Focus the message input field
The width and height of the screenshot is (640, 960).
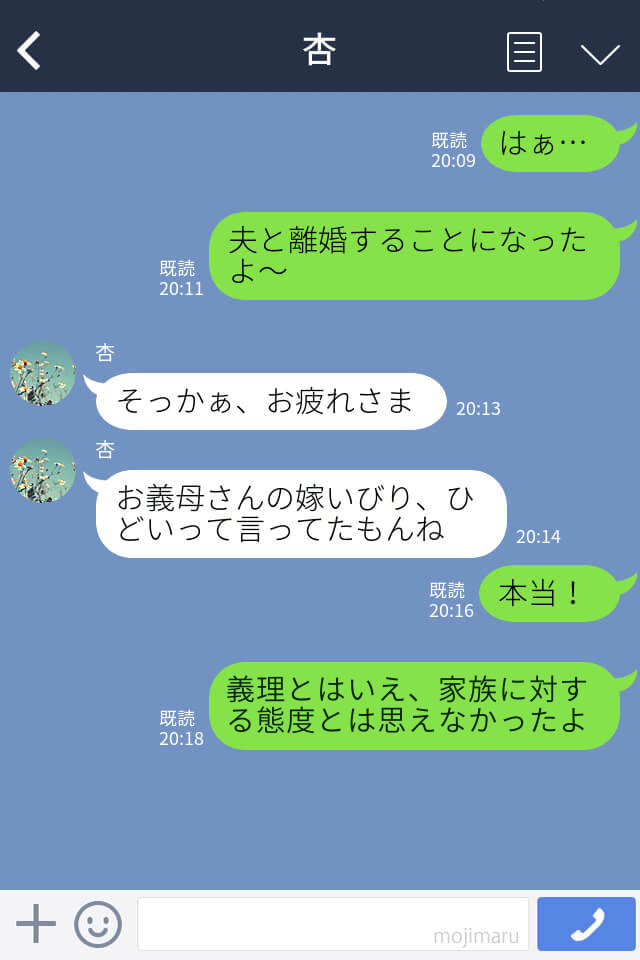[x=332, y=923]
